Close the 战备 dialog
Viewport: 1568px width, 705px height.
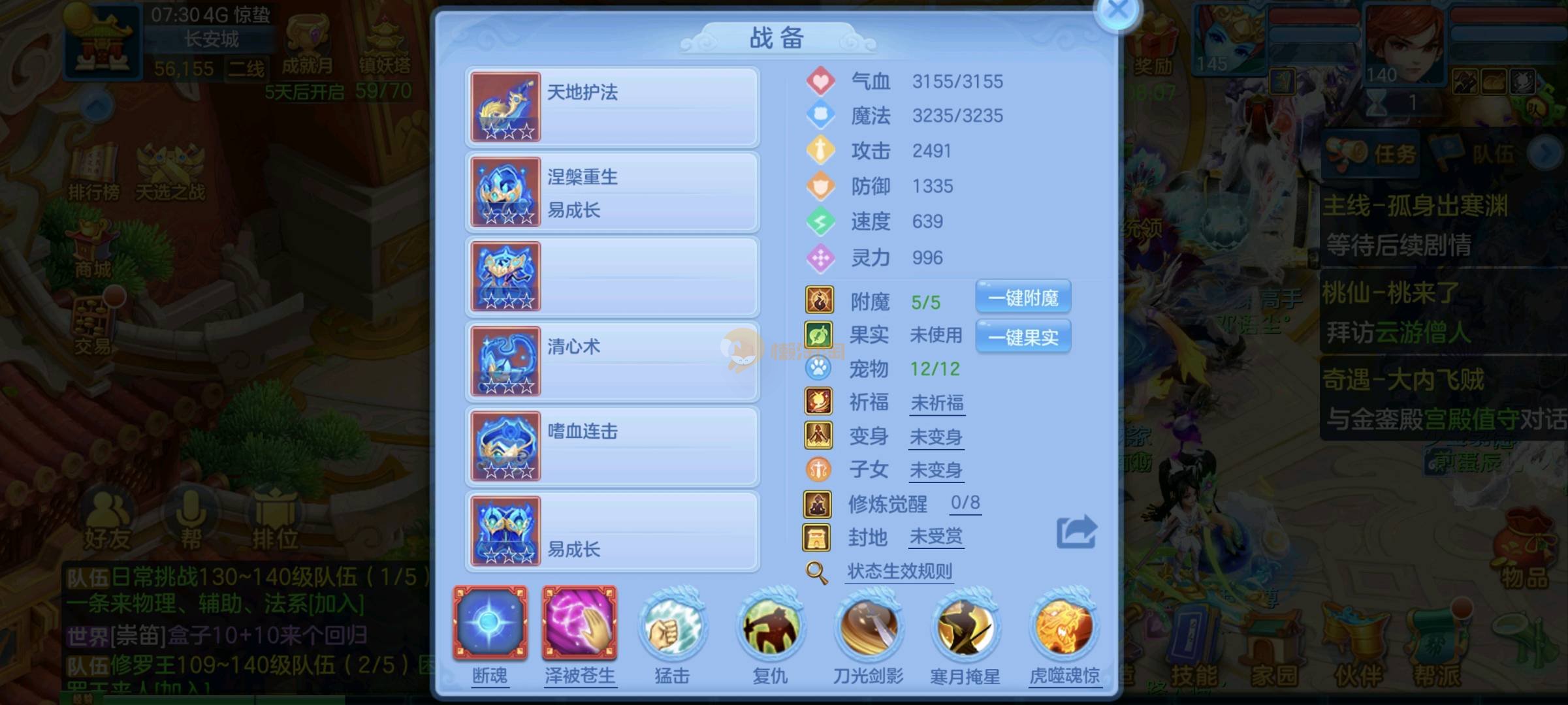point(1118,10)
